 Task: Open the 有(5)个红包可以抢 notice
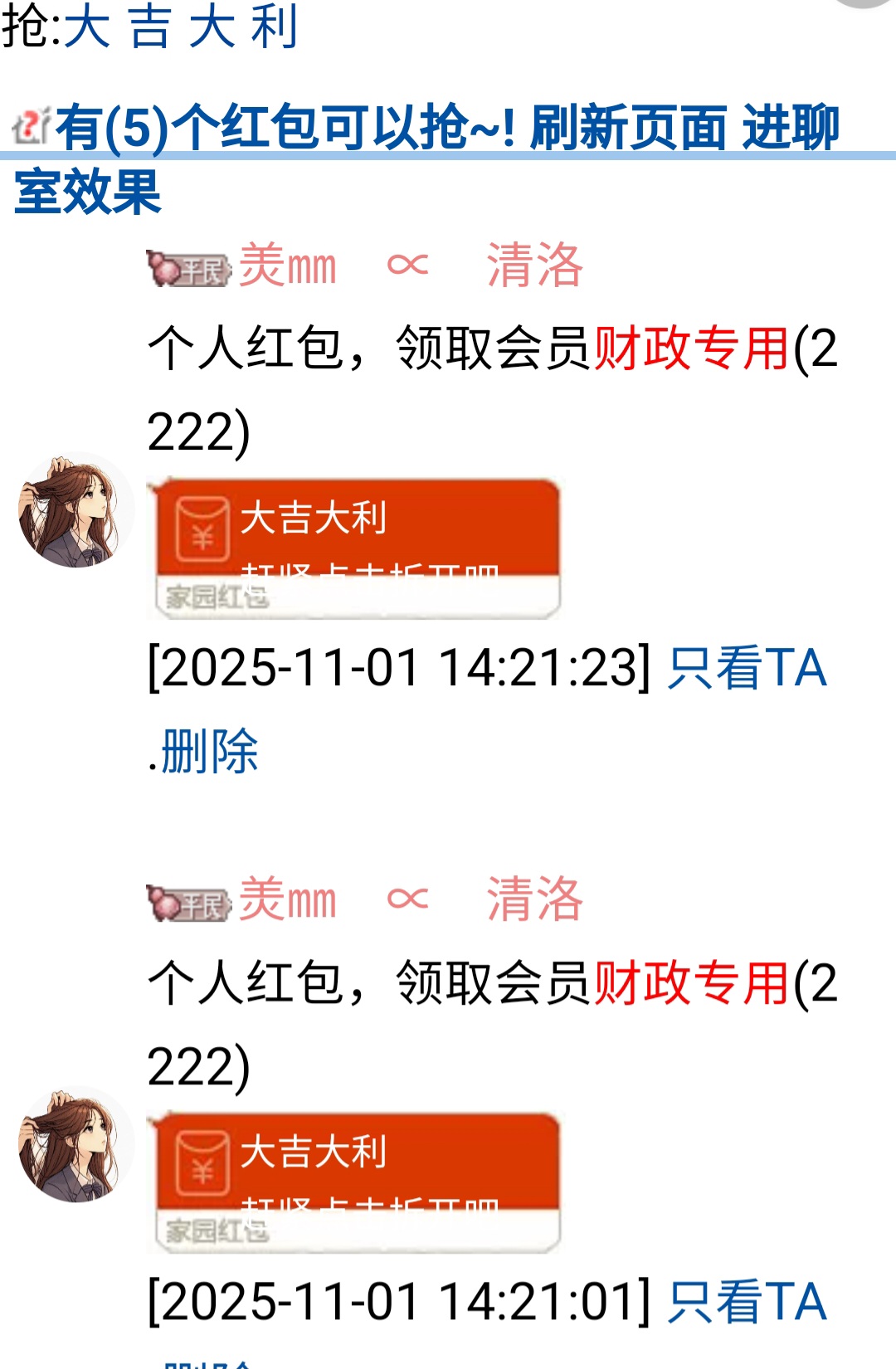282,129
